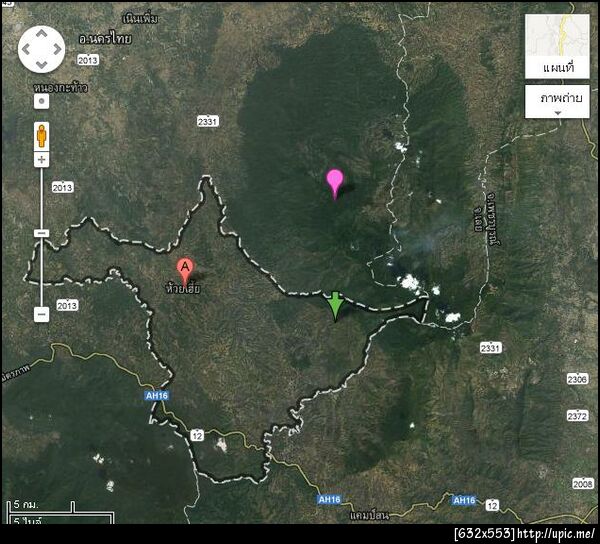Image resolution: width=600 pixels, height=544 pixels.
Task: Switch to the แผนที่ map view
Action: (x=556, y=46)
